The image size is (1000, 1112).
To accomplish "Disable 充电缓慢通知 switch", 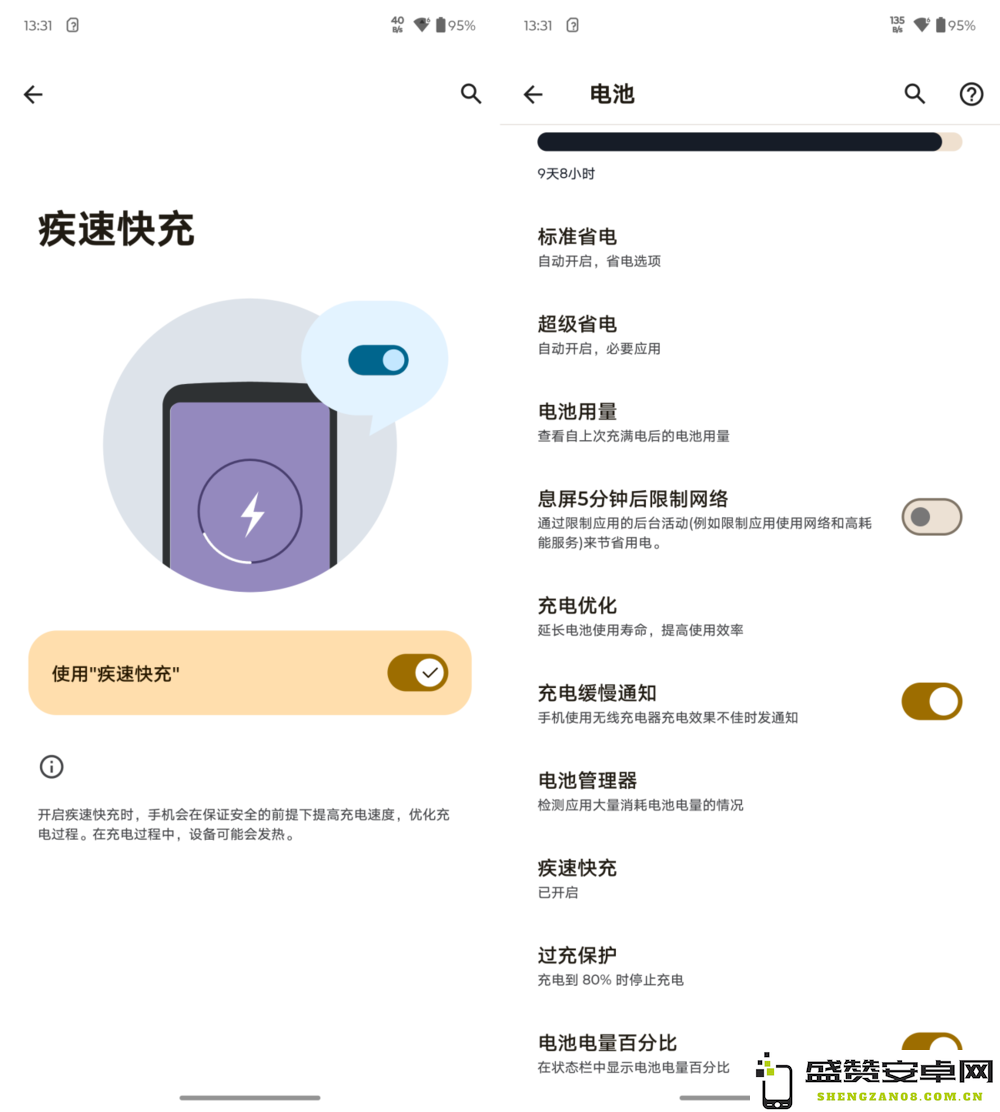I will (931, 702).
